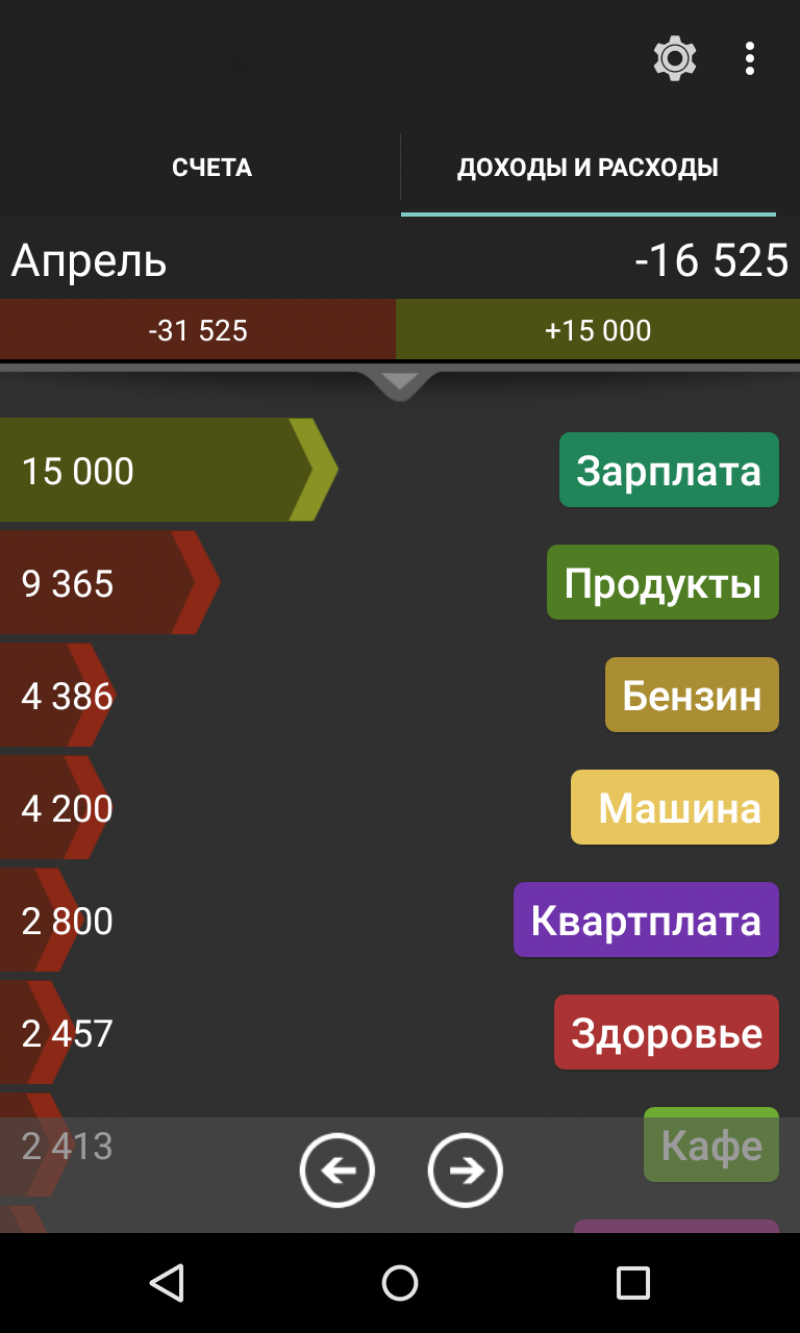Click the red -31 525 expenses segment
Screen dimensions: 800x1333
click(x=197, y=329)
